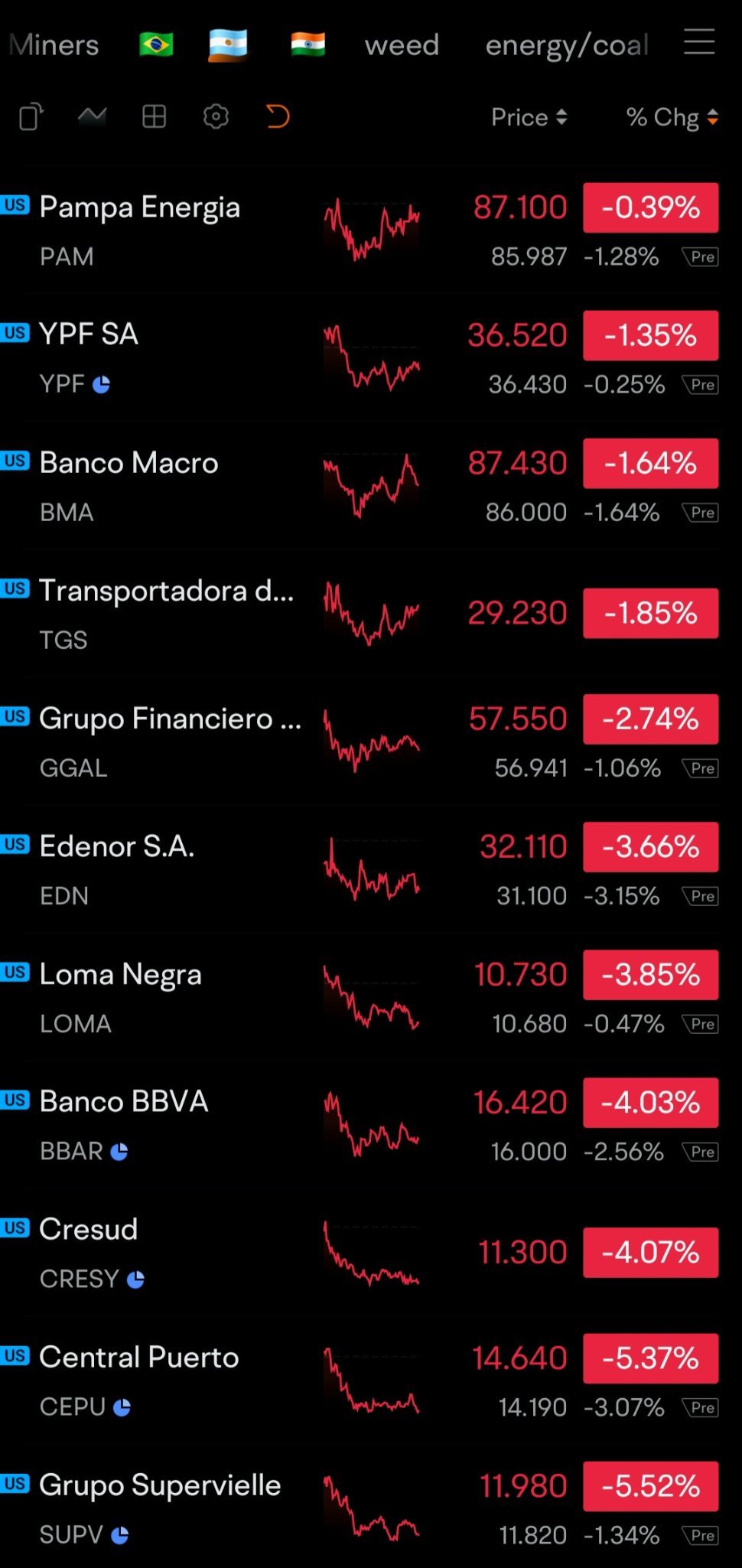Switch to the Miners watchlist tab

pos(54,45)
